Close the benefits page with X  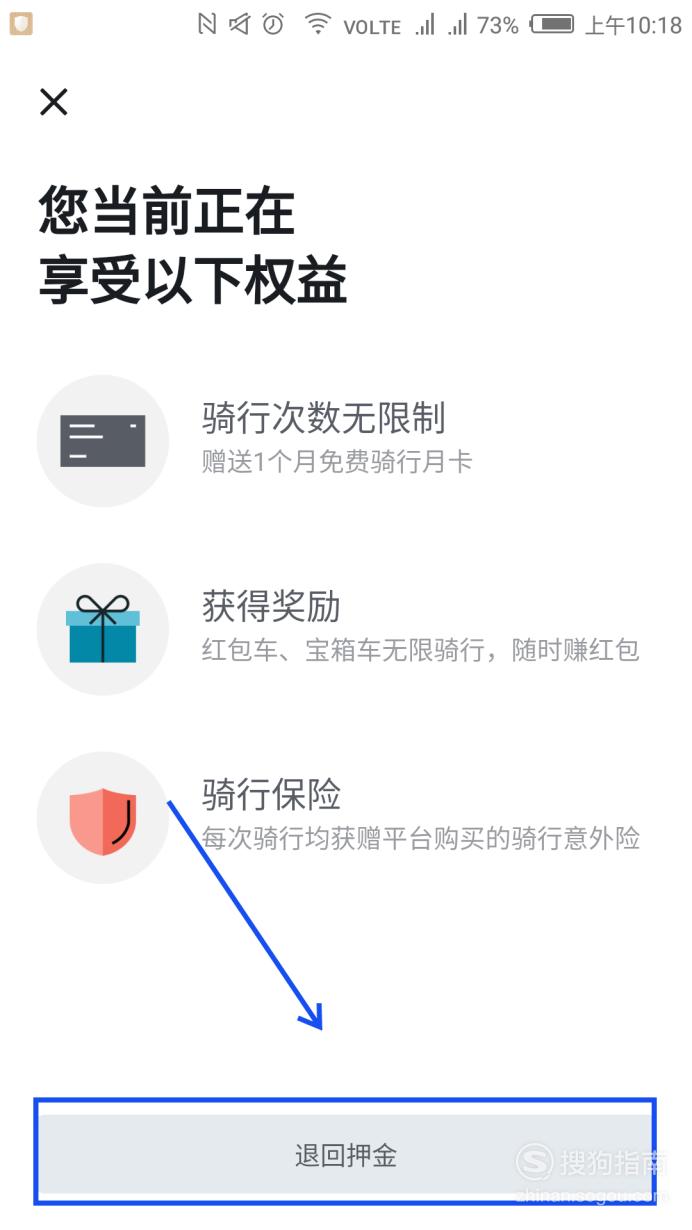point(53,101)
